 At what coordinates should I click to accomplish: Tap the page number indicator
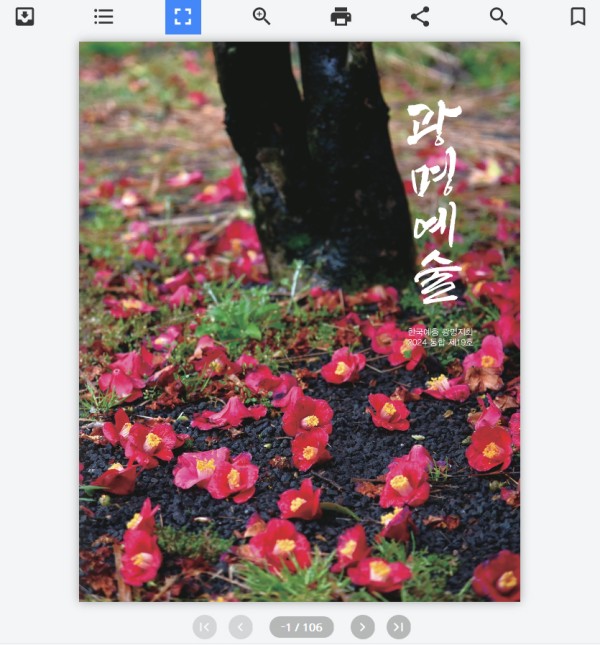[301, 627]
